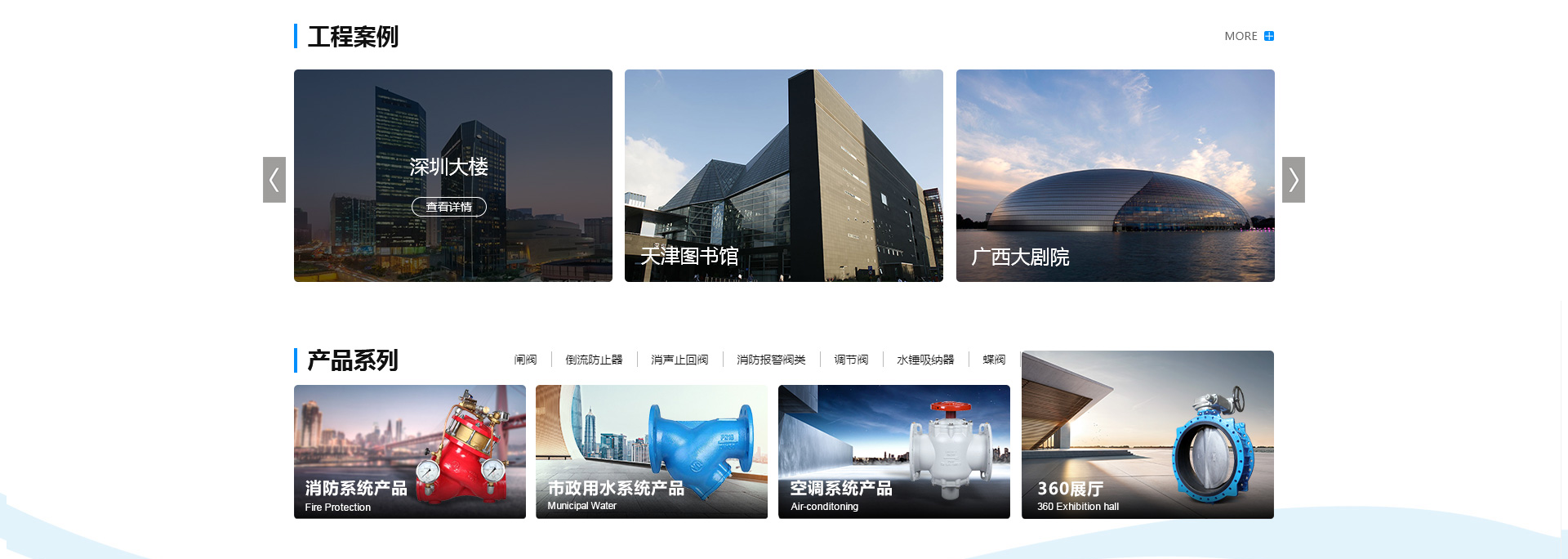Select the 消防报警阀类 category
1568x559 pixels.
(771, 360)
